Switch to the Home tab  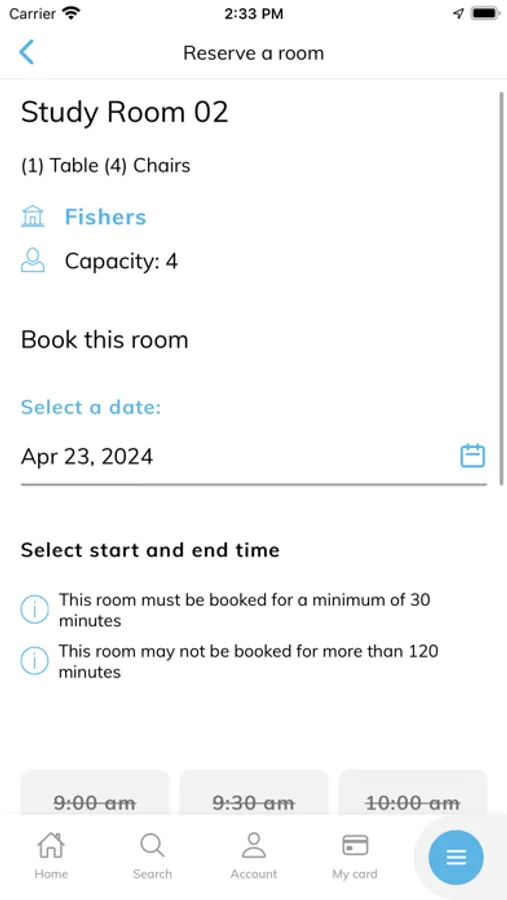pyautogui.click(x=51, y=856)
